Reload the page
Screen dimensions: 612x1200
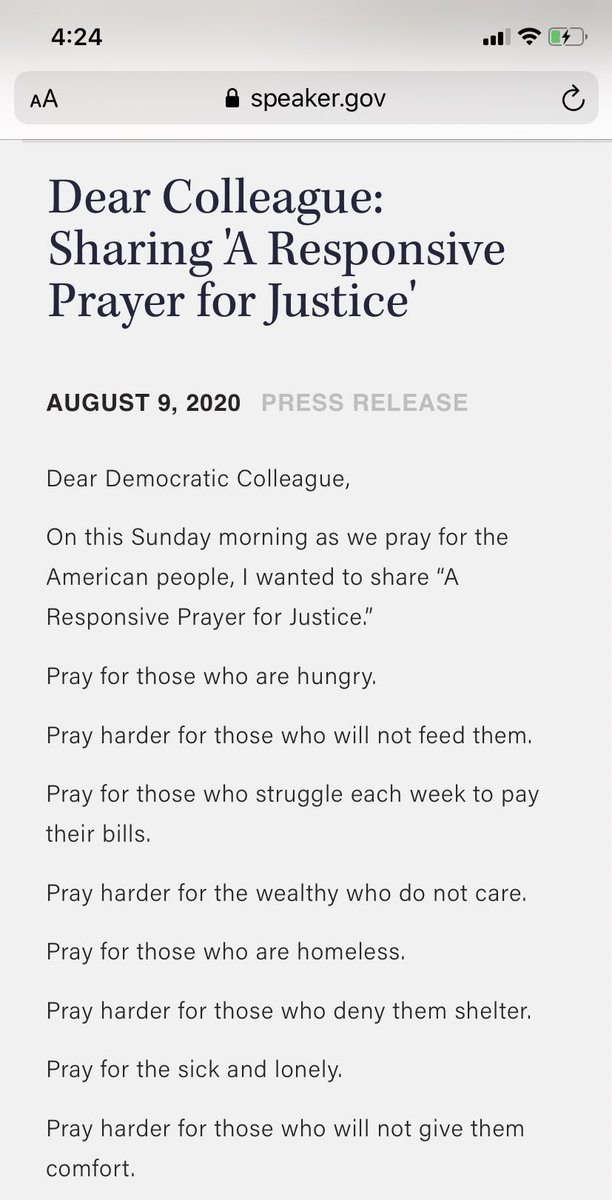pos(572,98)
